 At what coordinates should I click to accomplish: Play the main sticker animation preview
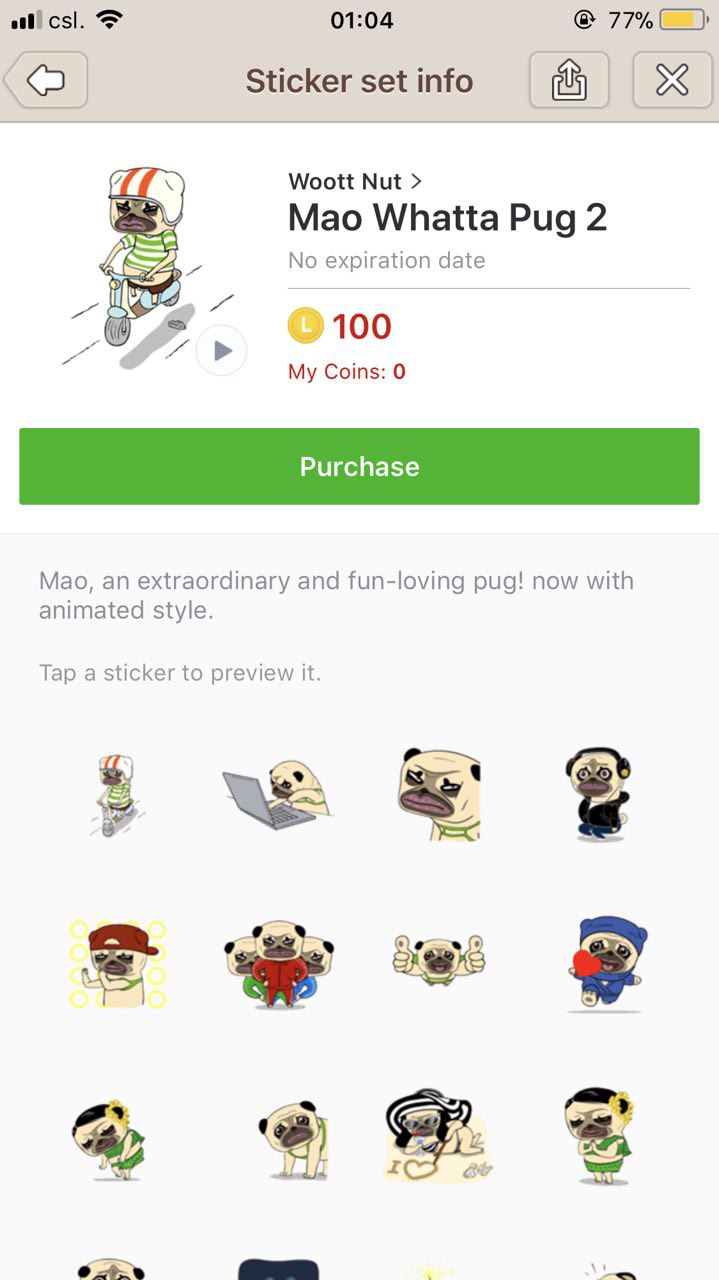222,351
